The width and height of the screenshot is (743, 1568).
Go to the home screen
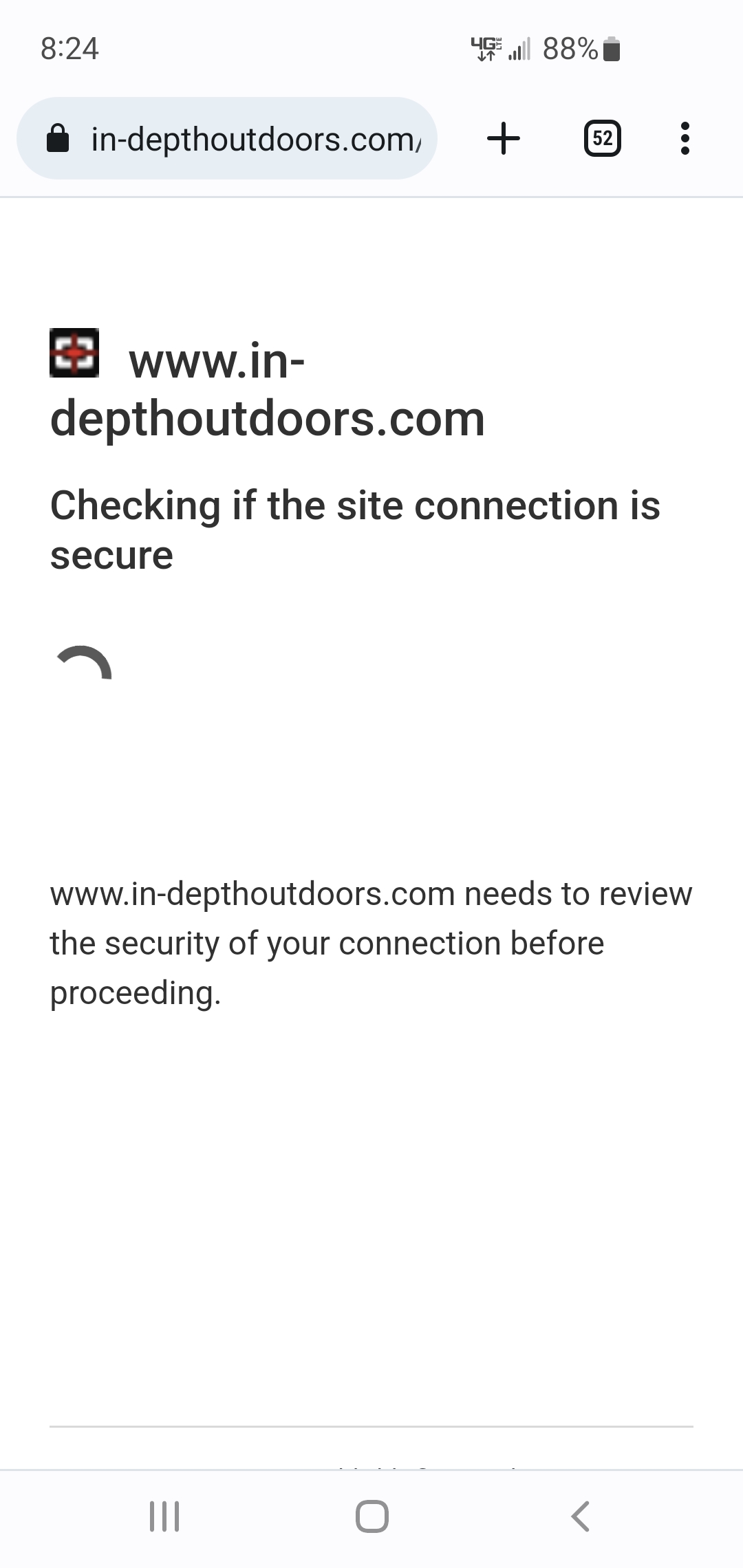tap(372, 1516)
